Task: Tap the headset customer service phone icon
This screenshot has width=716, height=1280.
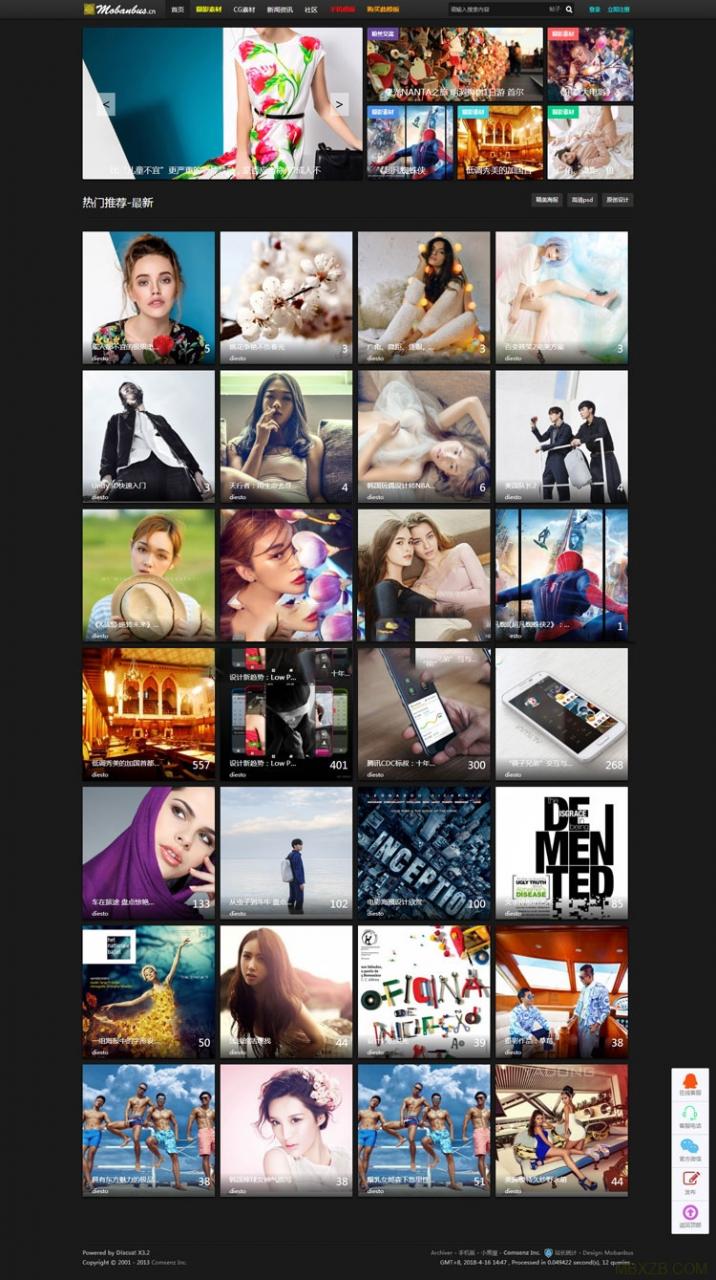Action: click(x=690, y=1117)
